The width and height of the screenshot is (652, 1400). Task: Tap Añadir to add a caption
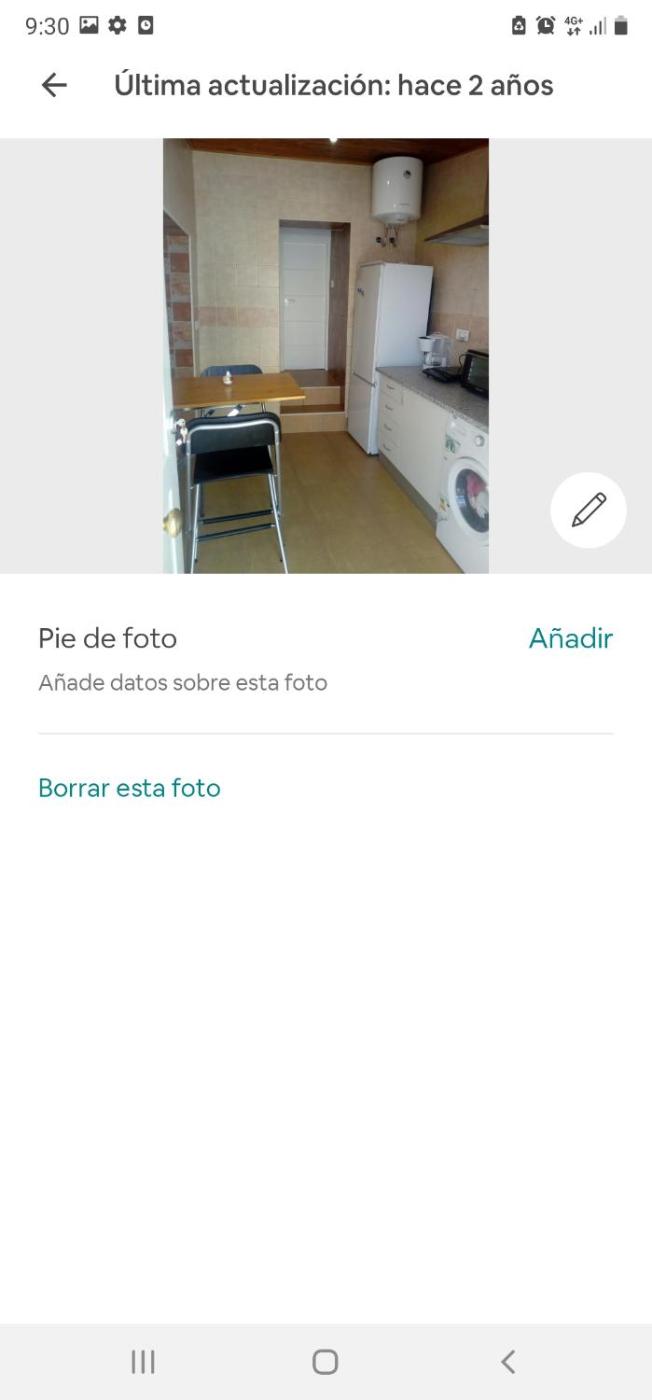570,638
